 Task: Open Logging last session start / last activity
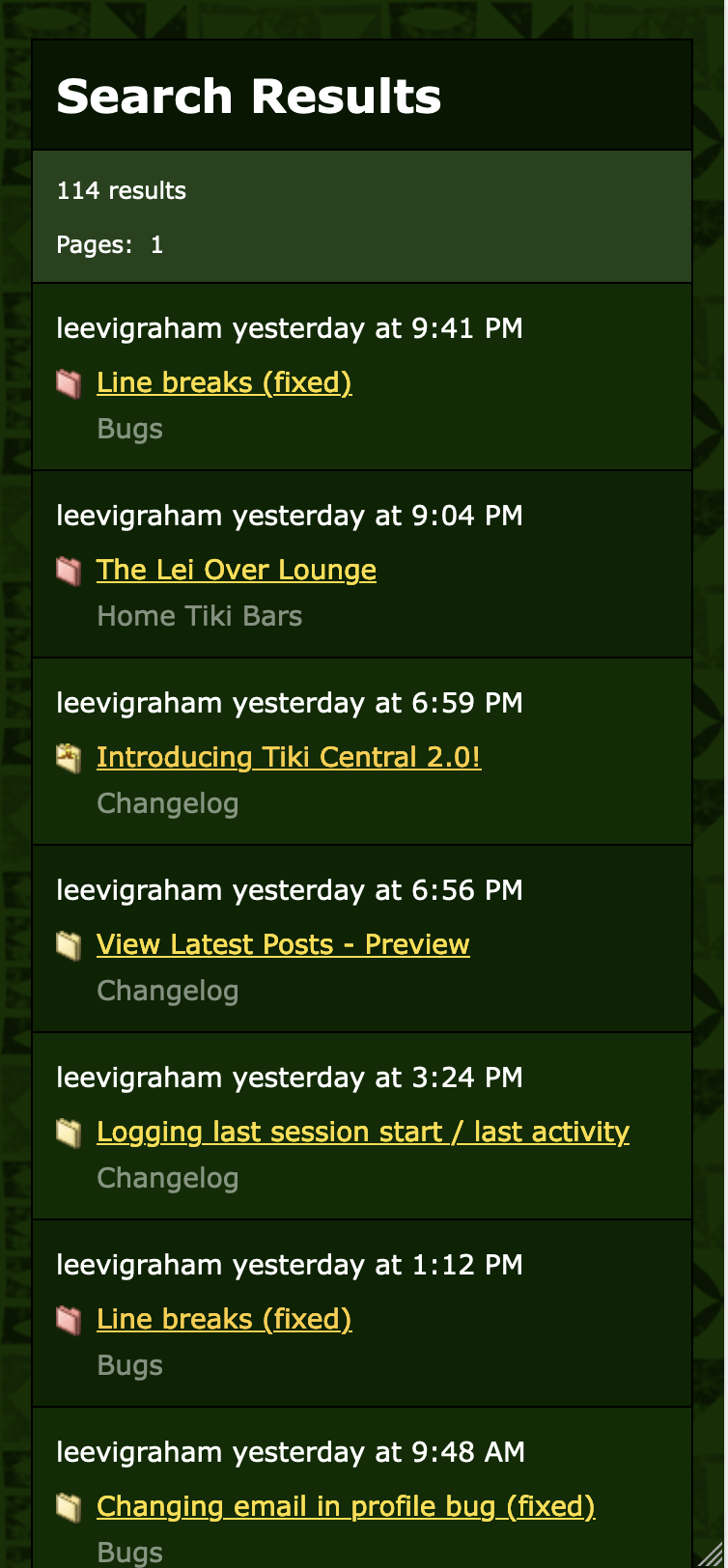(363, 1133)
